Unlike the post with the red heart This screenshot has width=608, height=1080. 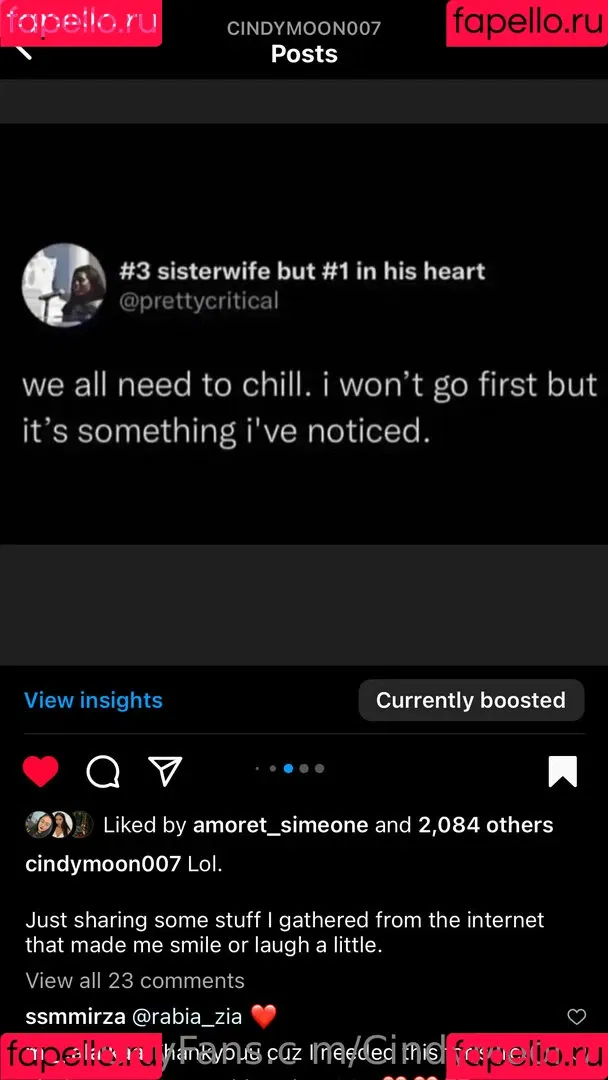(41, 771)
